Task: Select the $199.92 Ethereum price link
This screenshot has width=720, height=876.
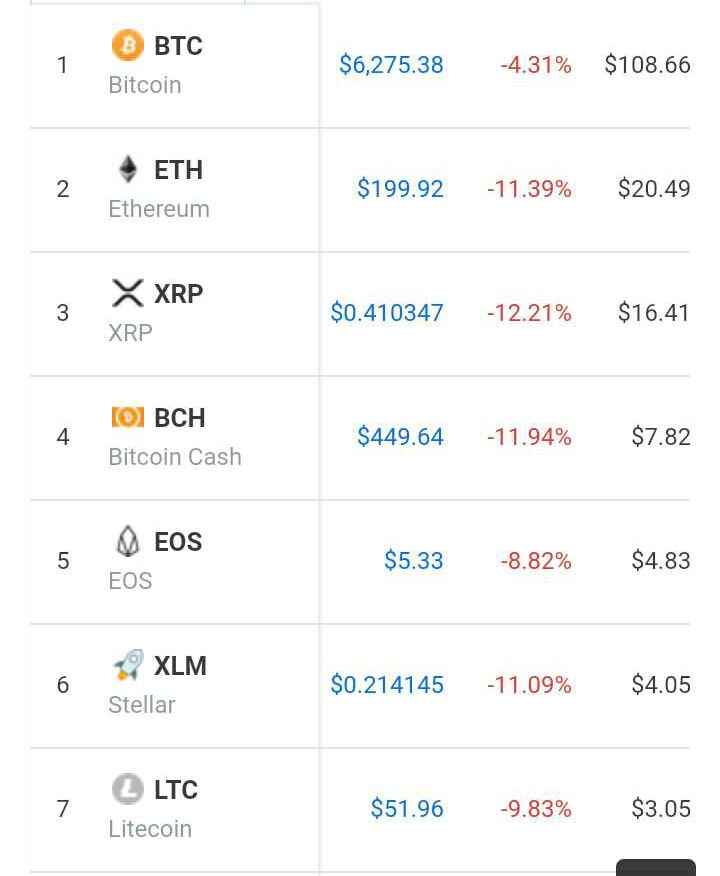Action: [400, 189]
